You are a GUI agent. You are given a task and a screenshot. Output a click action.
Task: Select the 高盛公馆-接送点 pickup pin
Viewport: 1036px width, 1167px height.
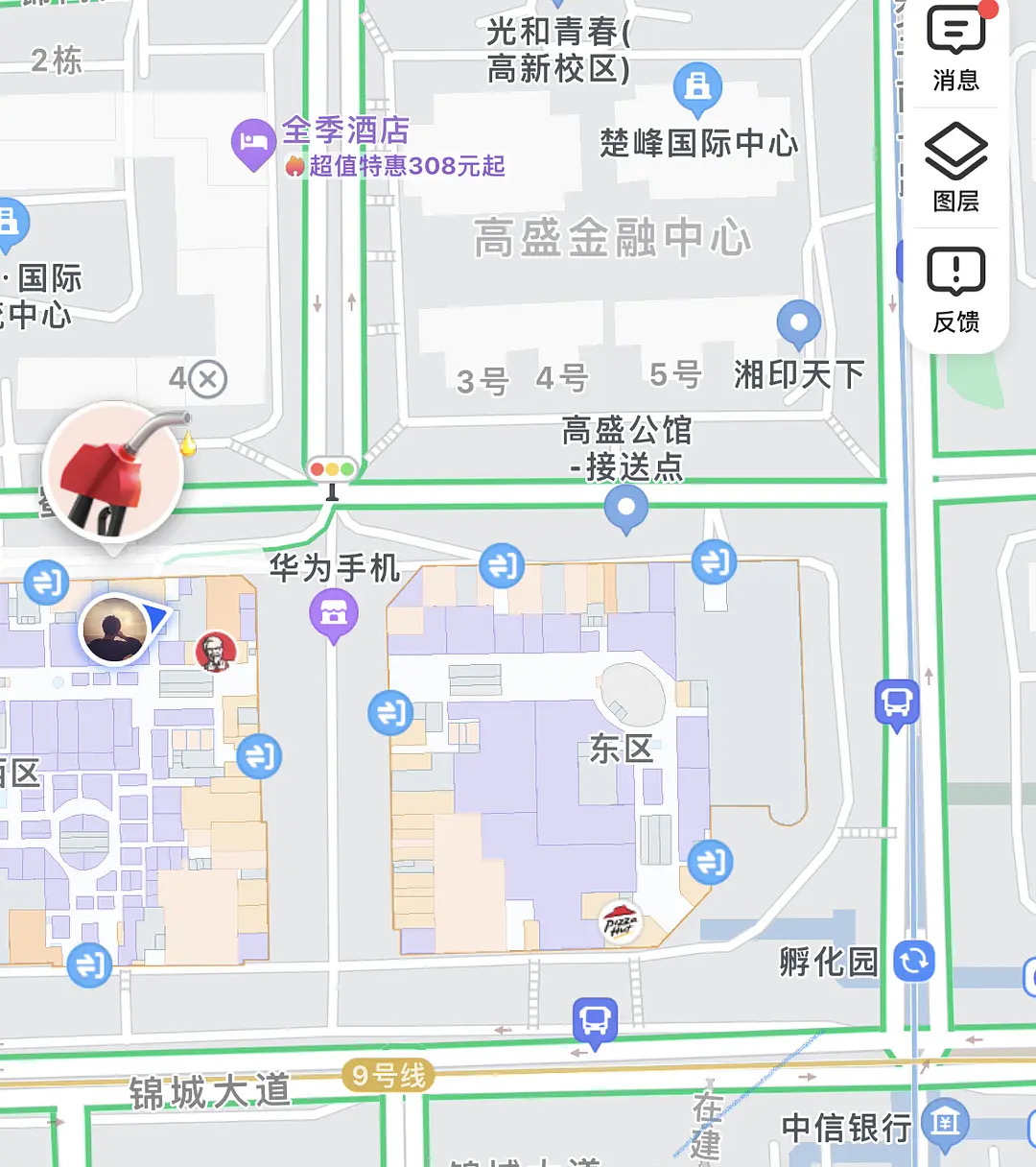click(626, 507)
